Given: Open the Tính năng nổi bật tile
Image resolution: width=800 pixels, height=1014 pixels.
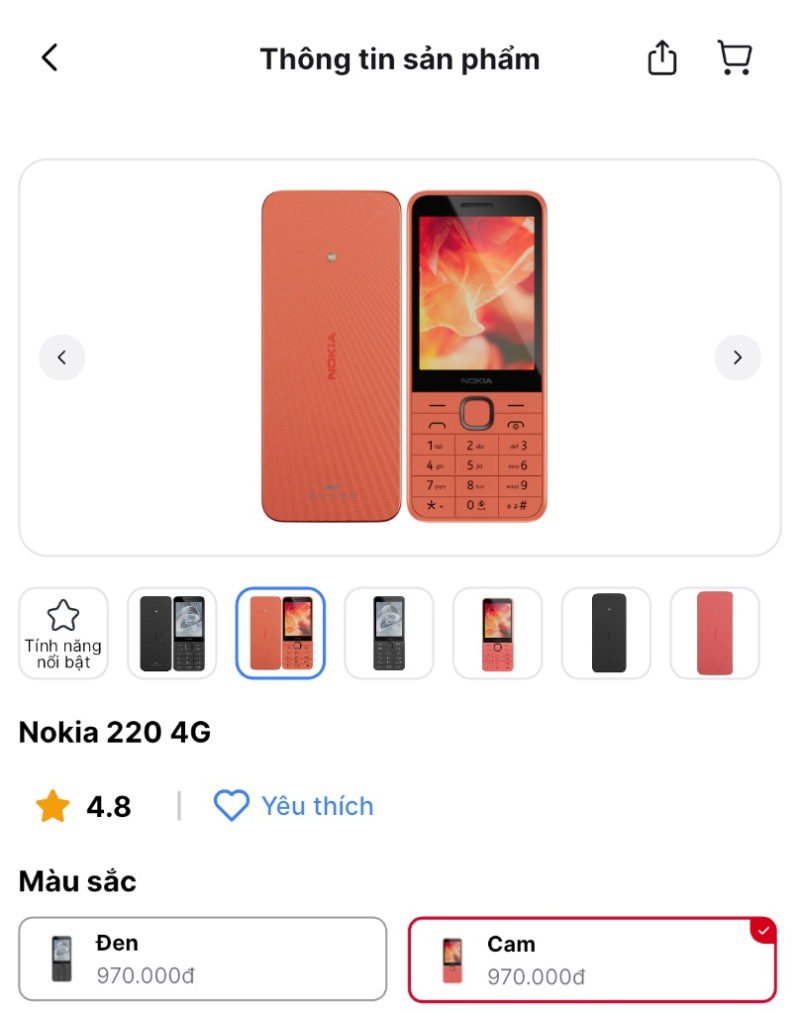Looking at the screenshot, I should 63,633.
